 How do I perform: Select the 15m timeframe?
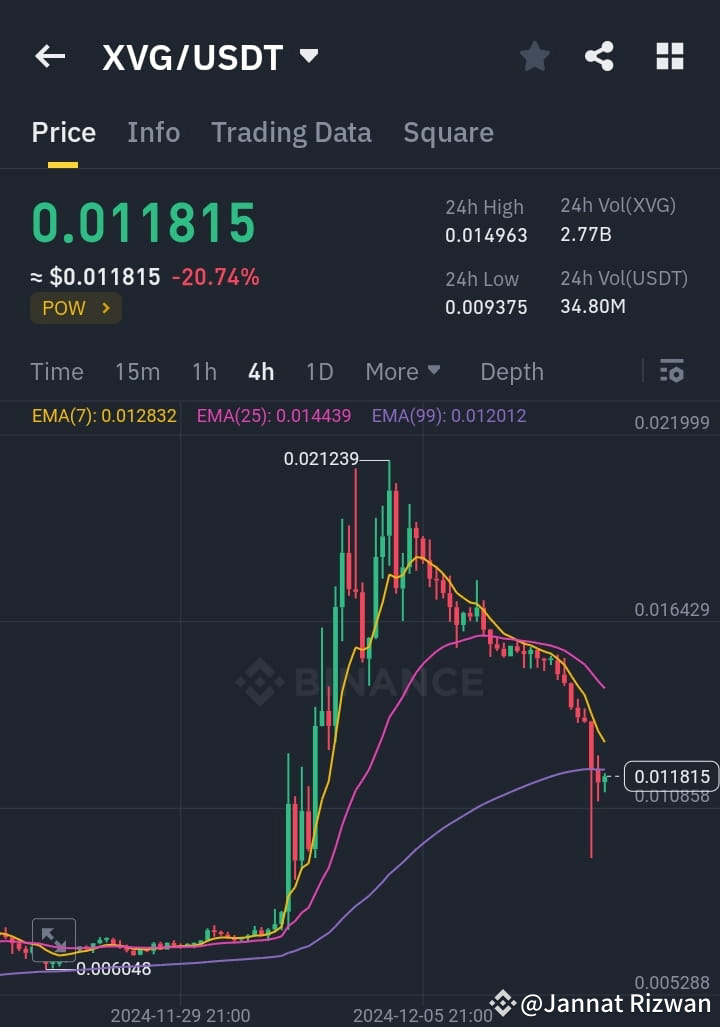click(x=137, y=371)
